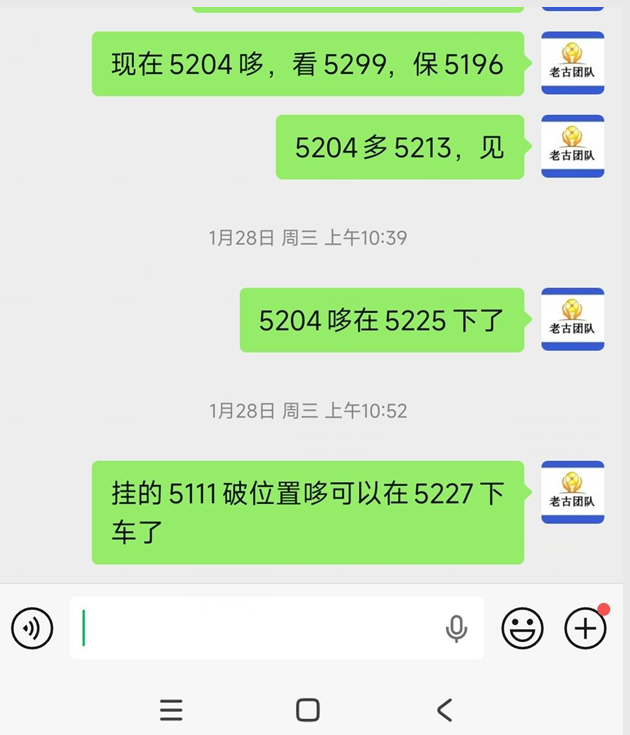
Task: Focus the message text field
Action: [255, 628]
